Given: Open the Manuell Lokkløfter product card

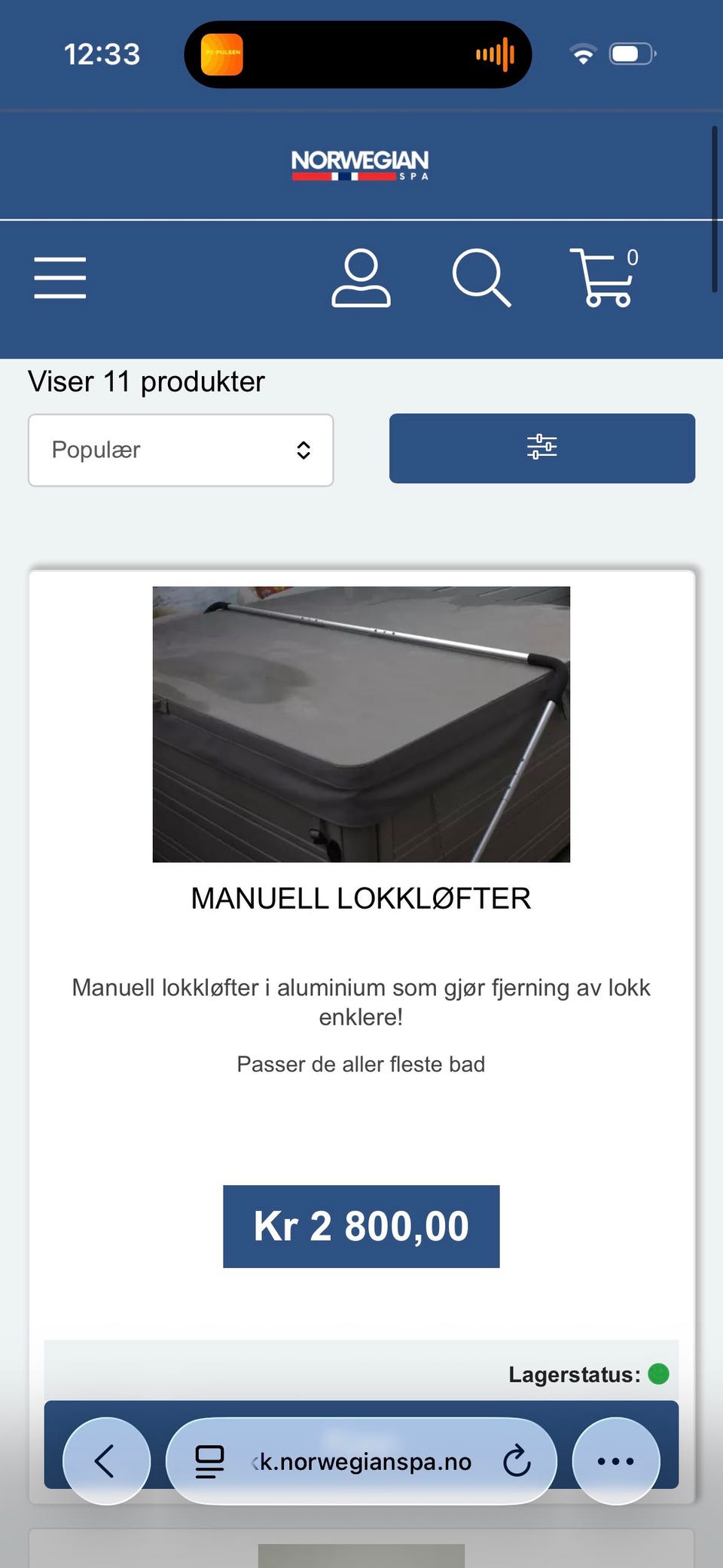Looking at the screenshot, I should click(361, 898).
